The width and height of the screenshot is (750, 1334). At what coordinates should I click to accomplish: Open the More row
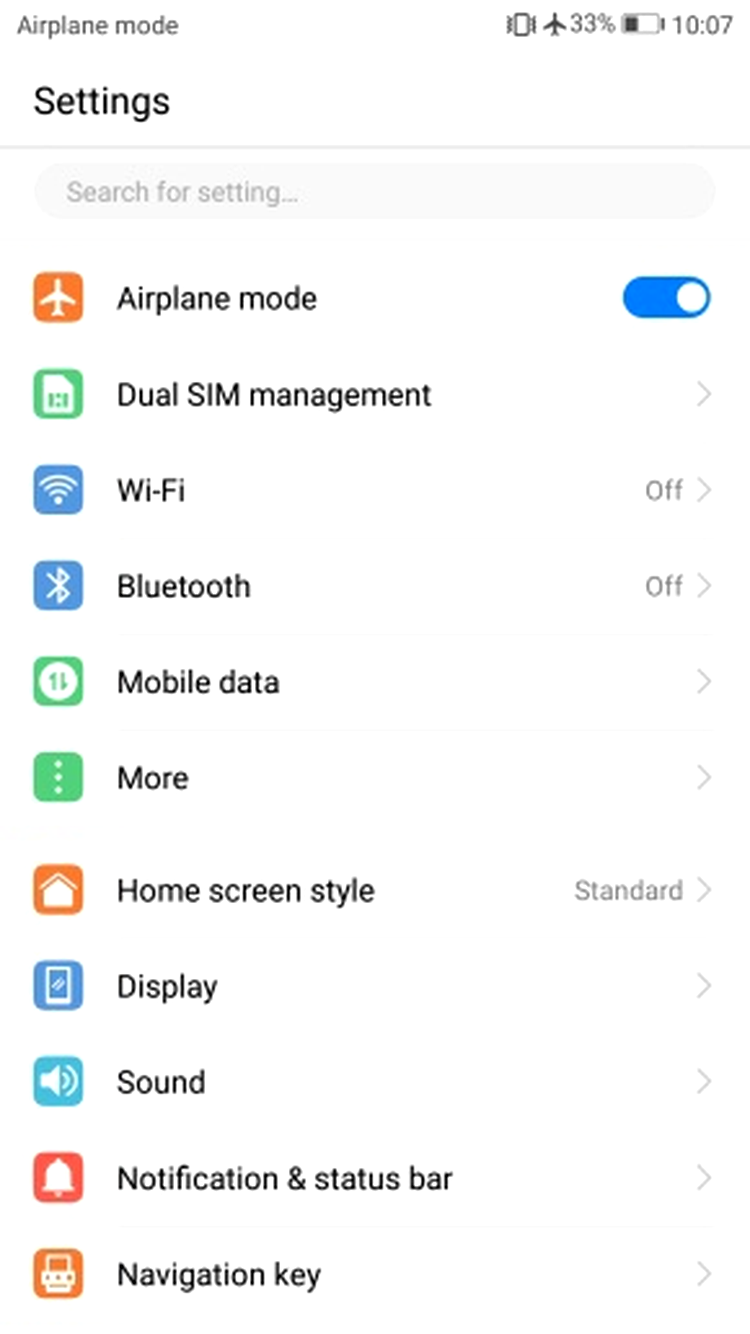tap(375, 778)
